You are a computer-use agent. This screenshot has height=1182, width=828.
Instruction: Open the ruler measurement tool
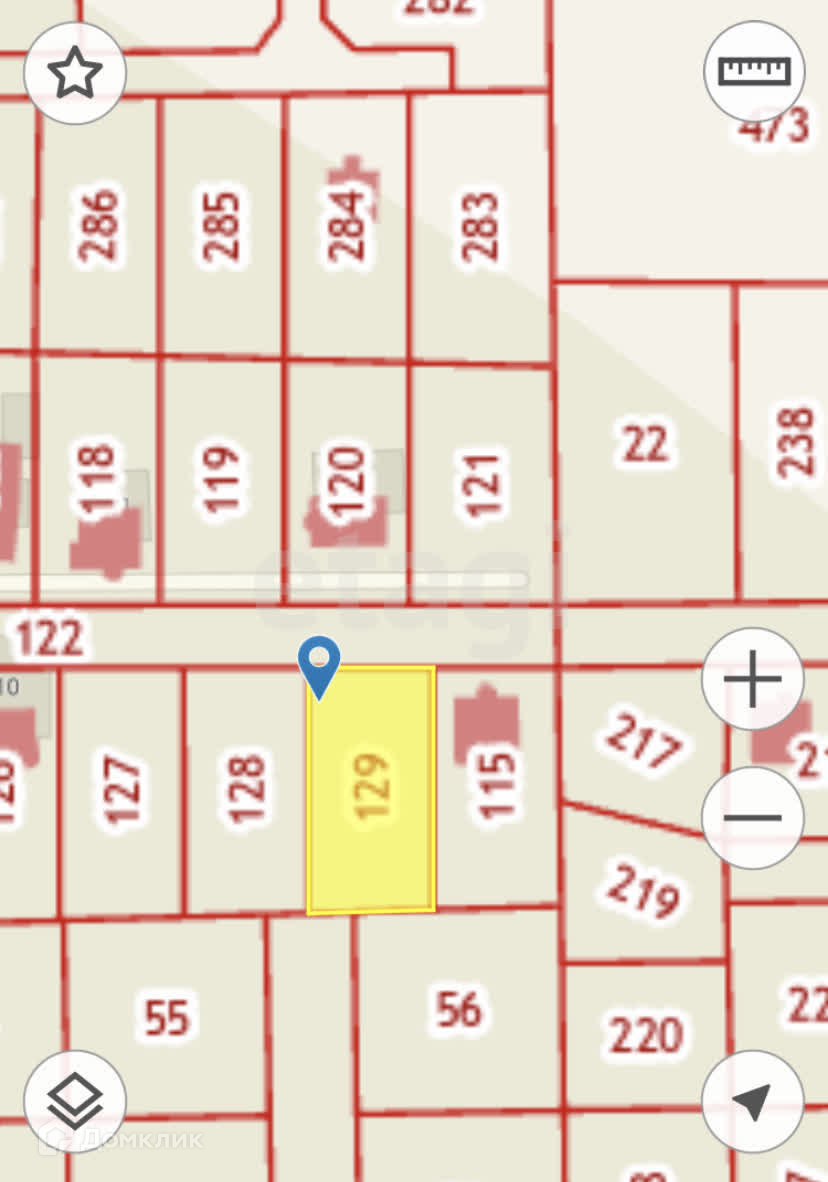pos(754,72)
